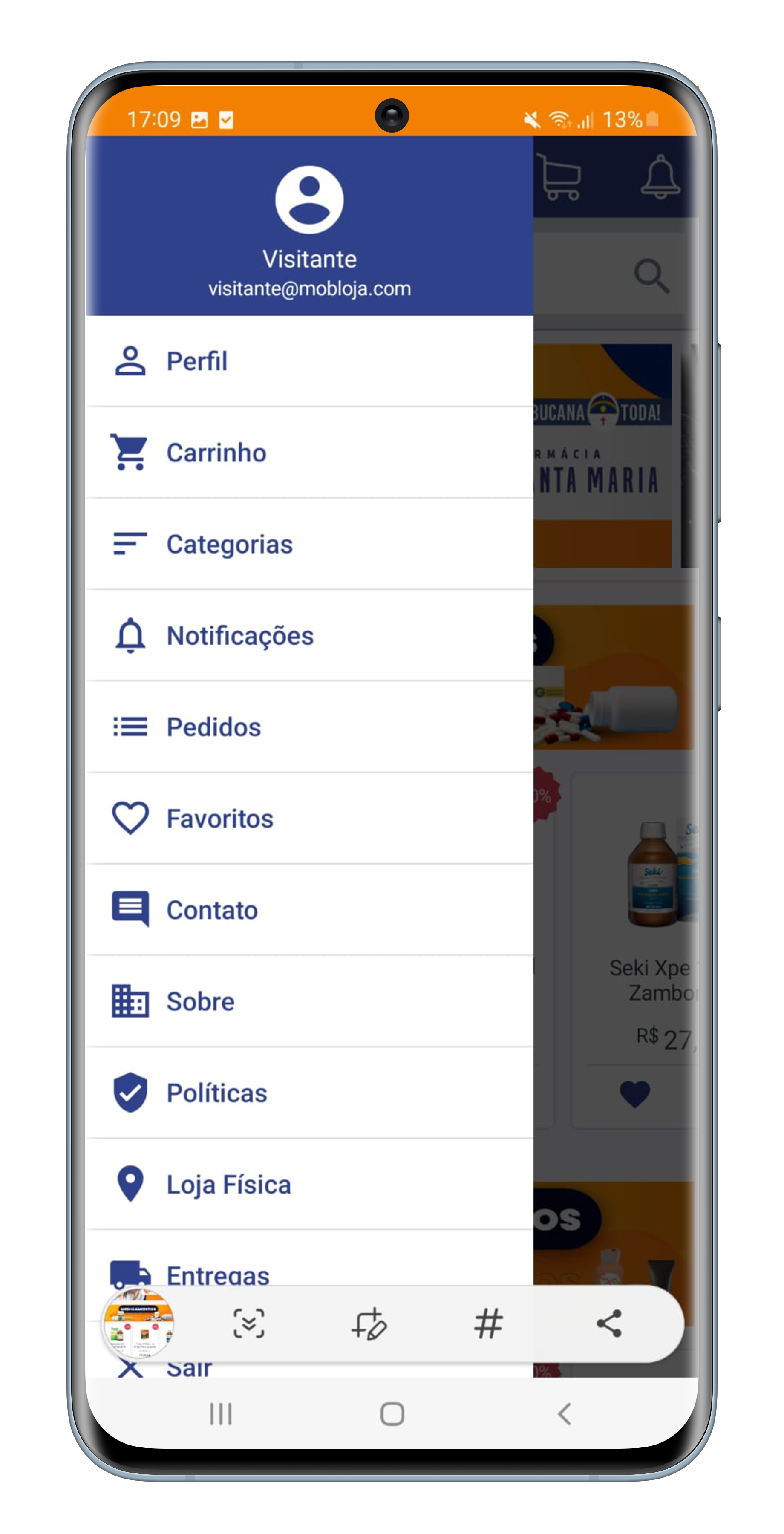Tap the Visitante profile avatar
The height and width of the screenshot is (1534, 784).
(309, 199)
